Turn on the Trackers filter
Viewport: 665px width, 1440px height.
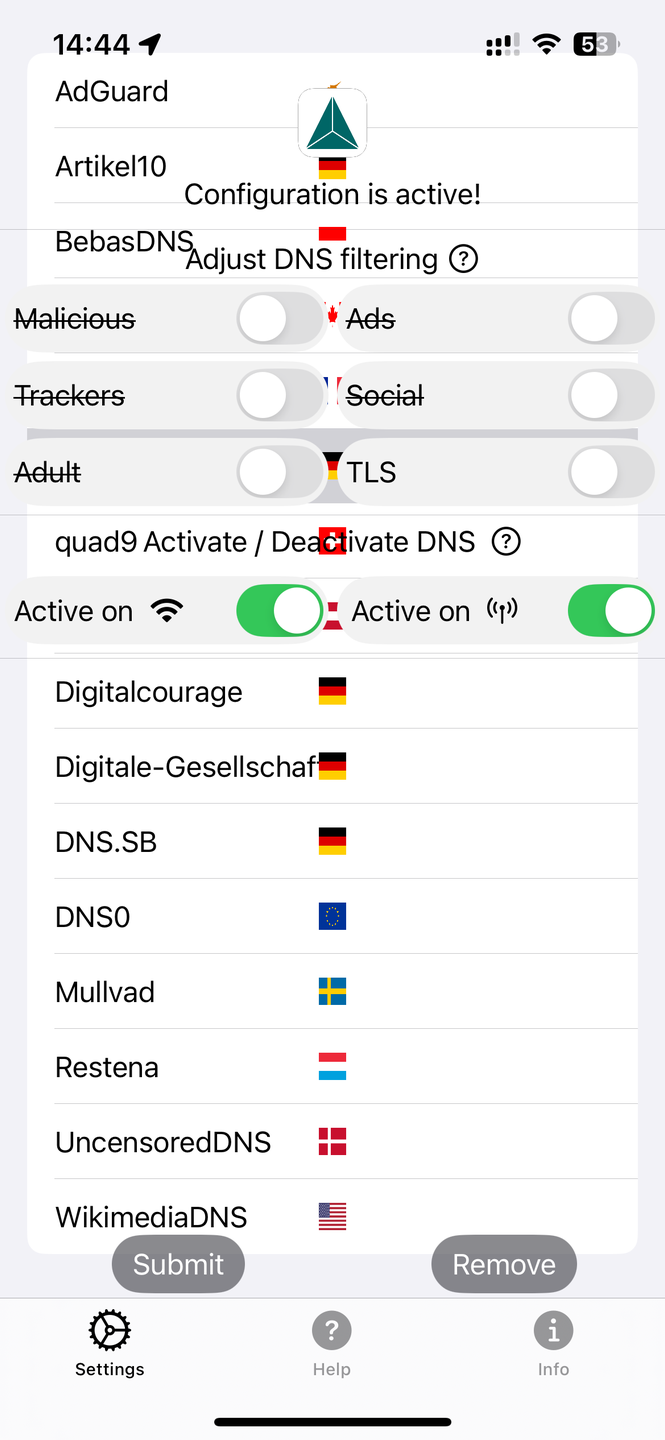(280, 396)
